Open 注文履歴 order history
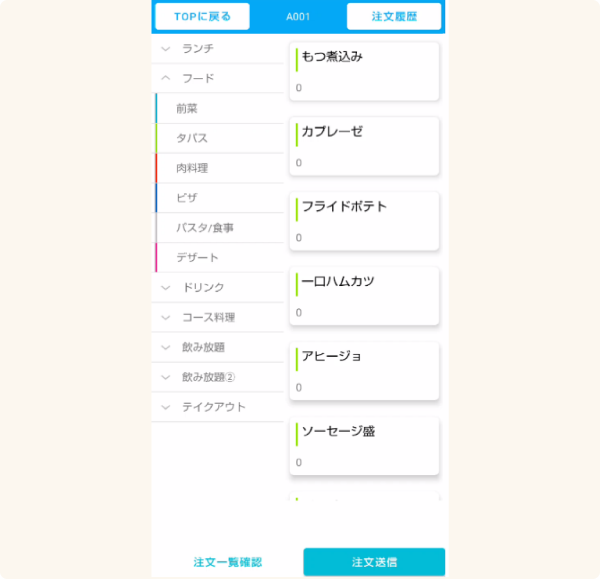 click(393, 17)
